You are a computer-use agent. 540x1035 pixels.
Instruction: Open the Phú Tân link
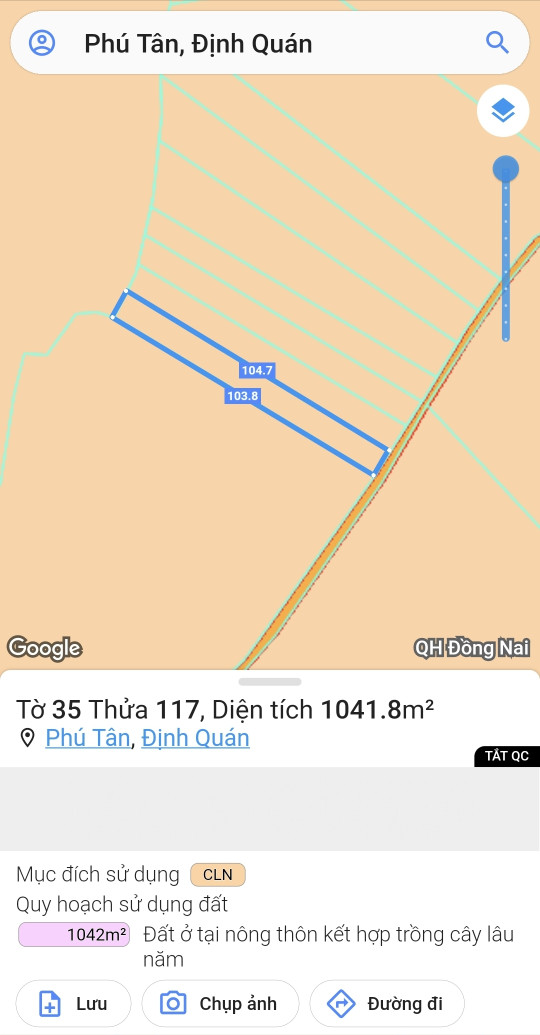[x=87, y=737]
